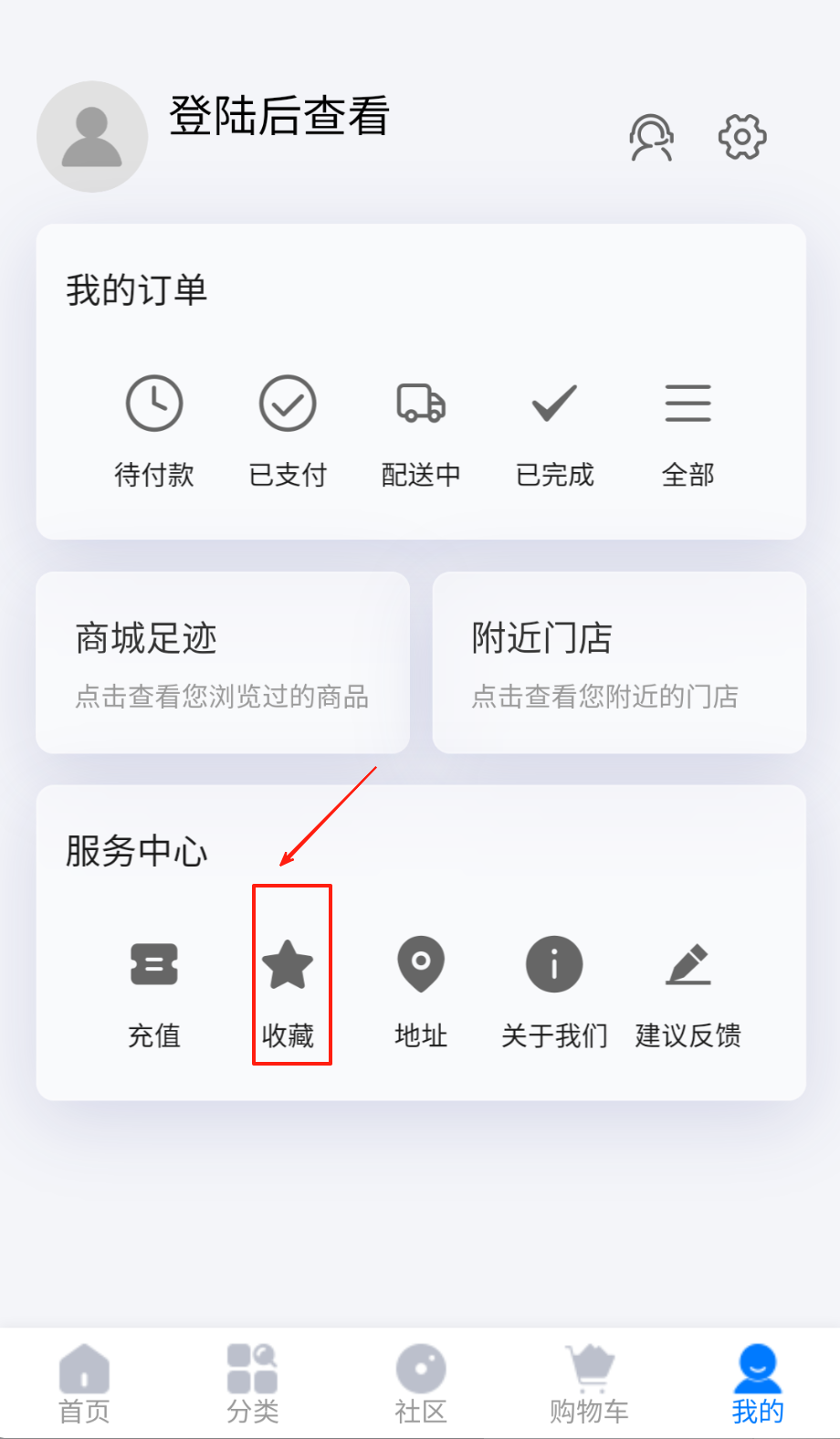
Task: Select the 我的 profile tab
Action: [757, 1384]
